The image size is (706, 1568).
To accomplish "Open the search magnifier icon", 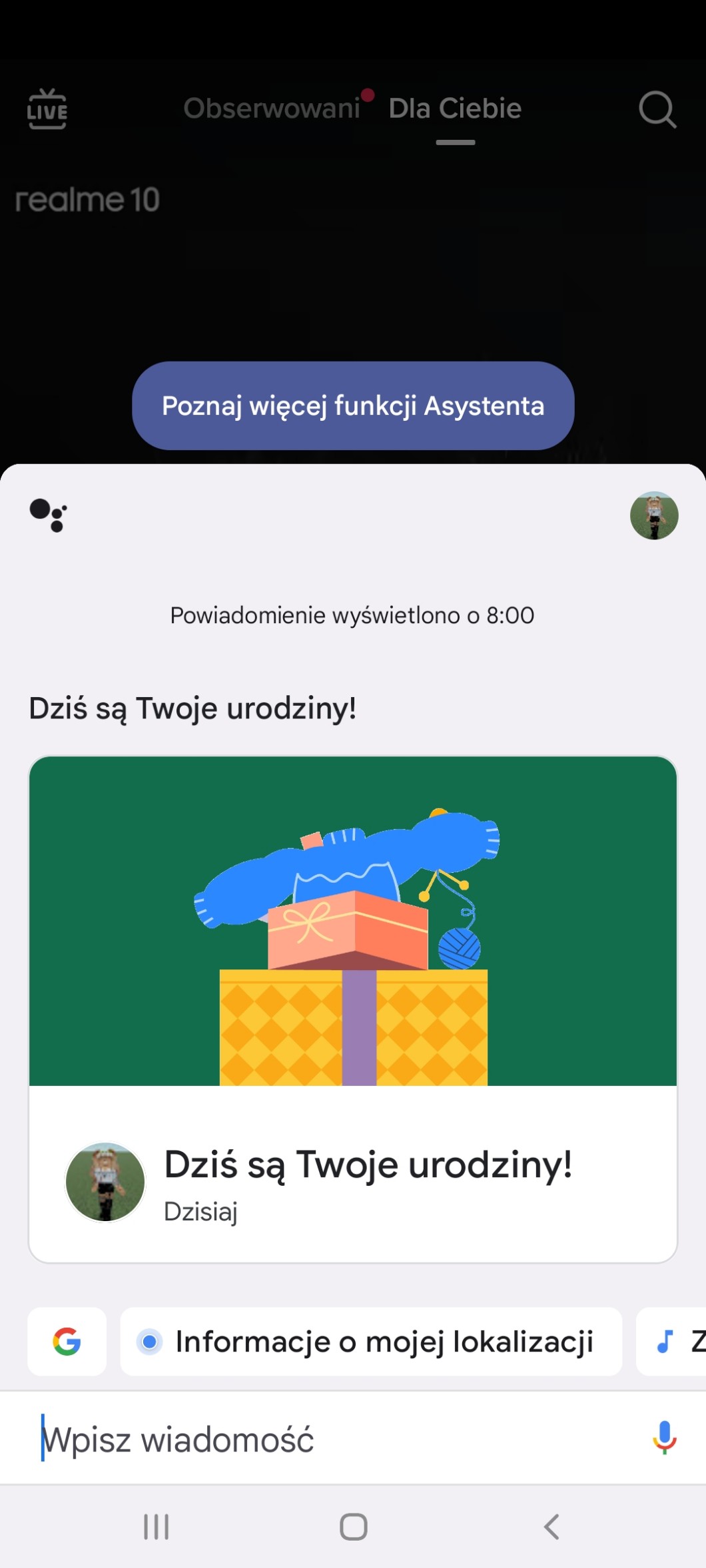I will [657, 109].
